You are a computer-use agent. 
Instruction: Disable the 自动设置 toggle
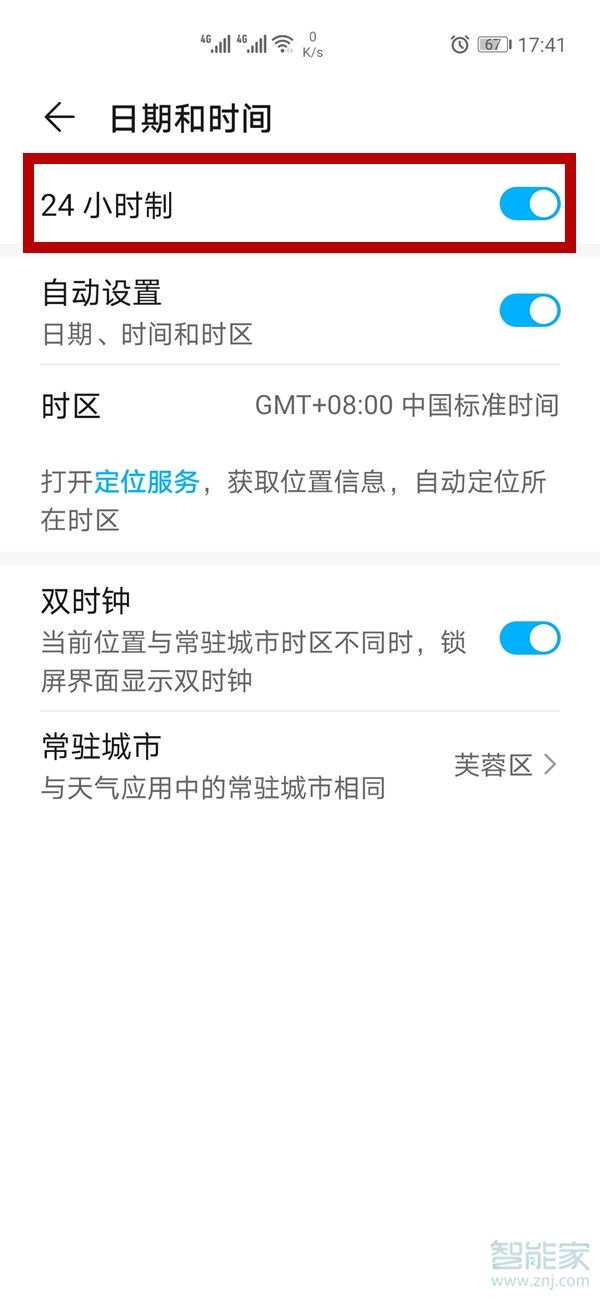tap(529, 310)
